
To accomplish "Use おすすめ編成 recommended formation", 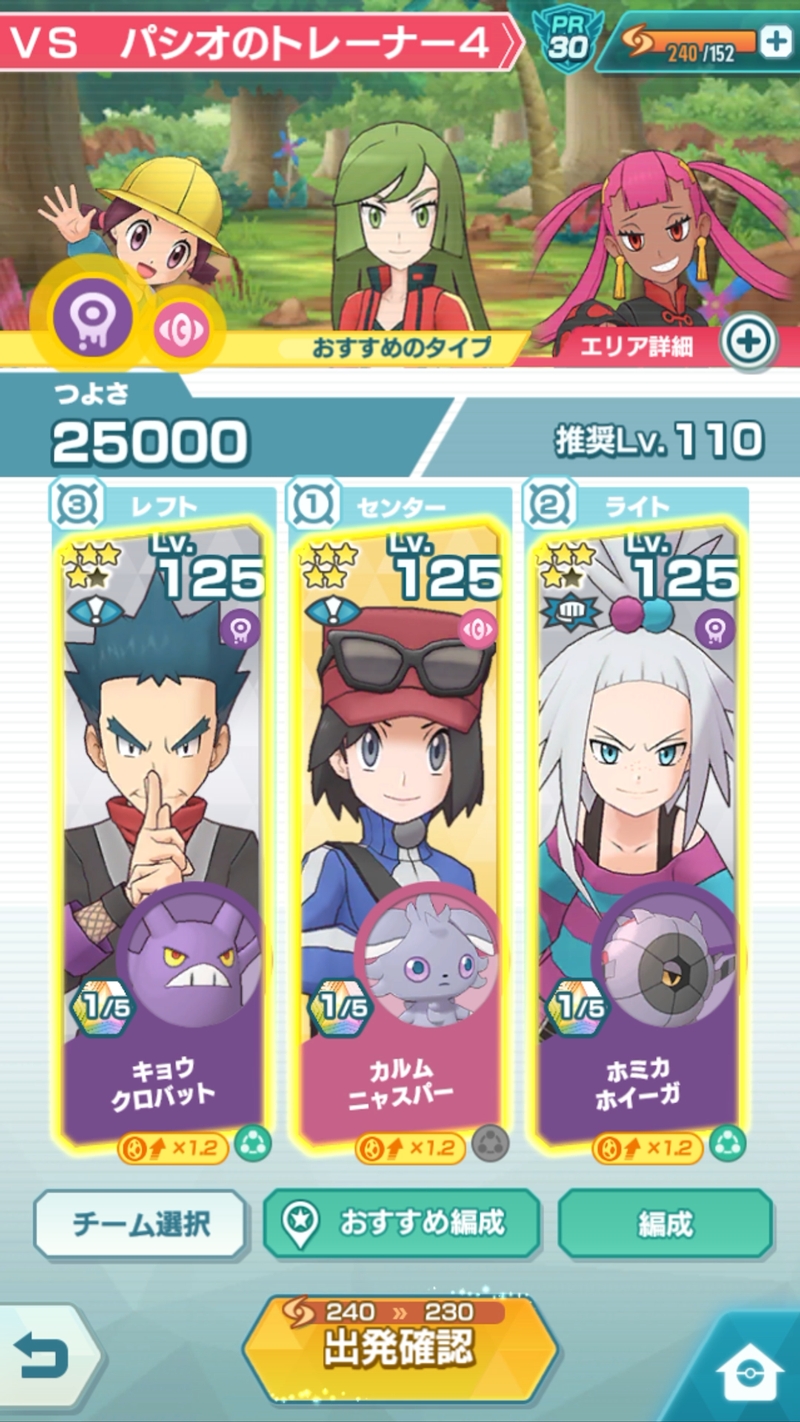I will 402,1222.
